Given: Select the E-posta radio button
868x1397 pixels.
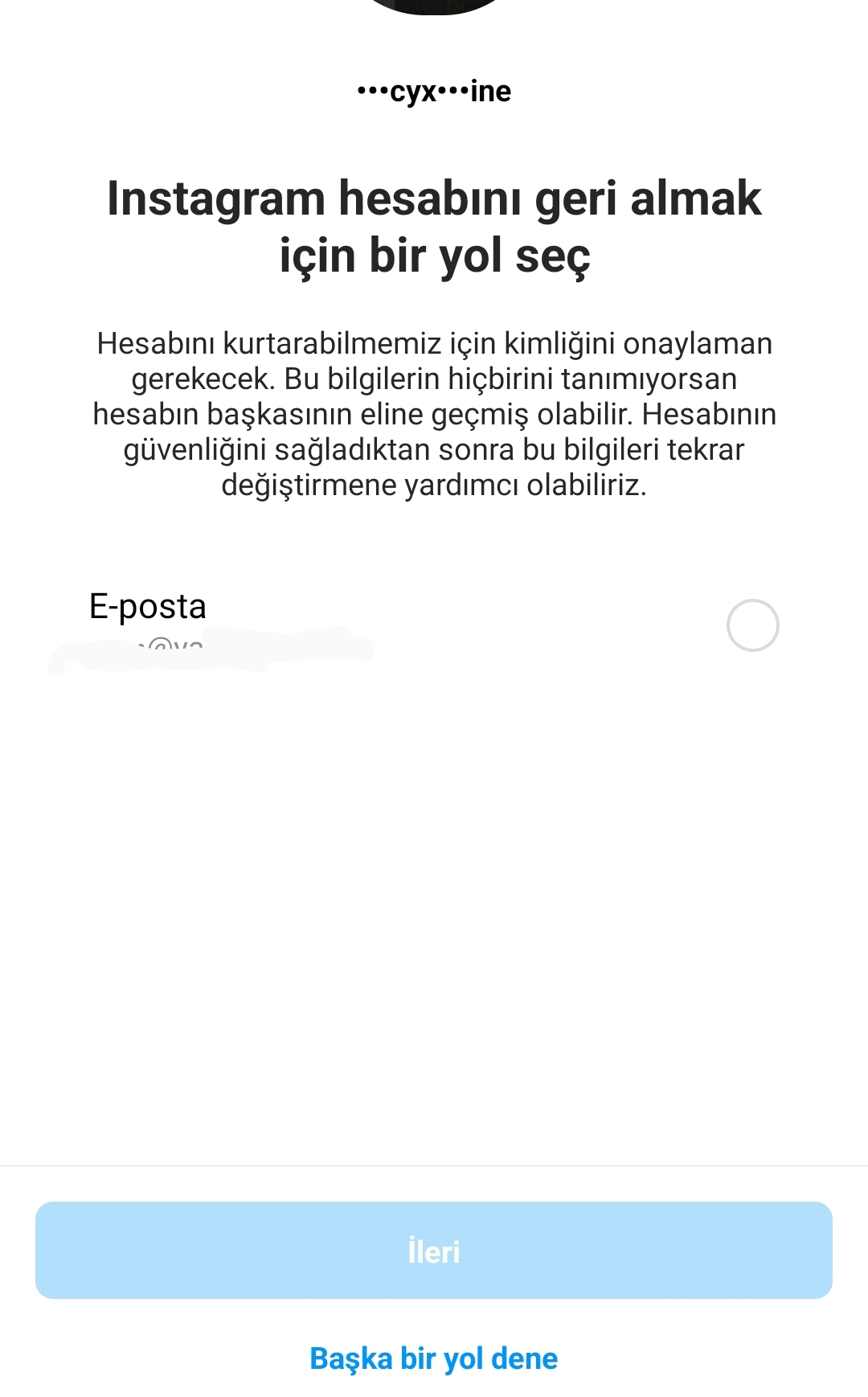Looking at the screenshot, I should click(753, 625).
